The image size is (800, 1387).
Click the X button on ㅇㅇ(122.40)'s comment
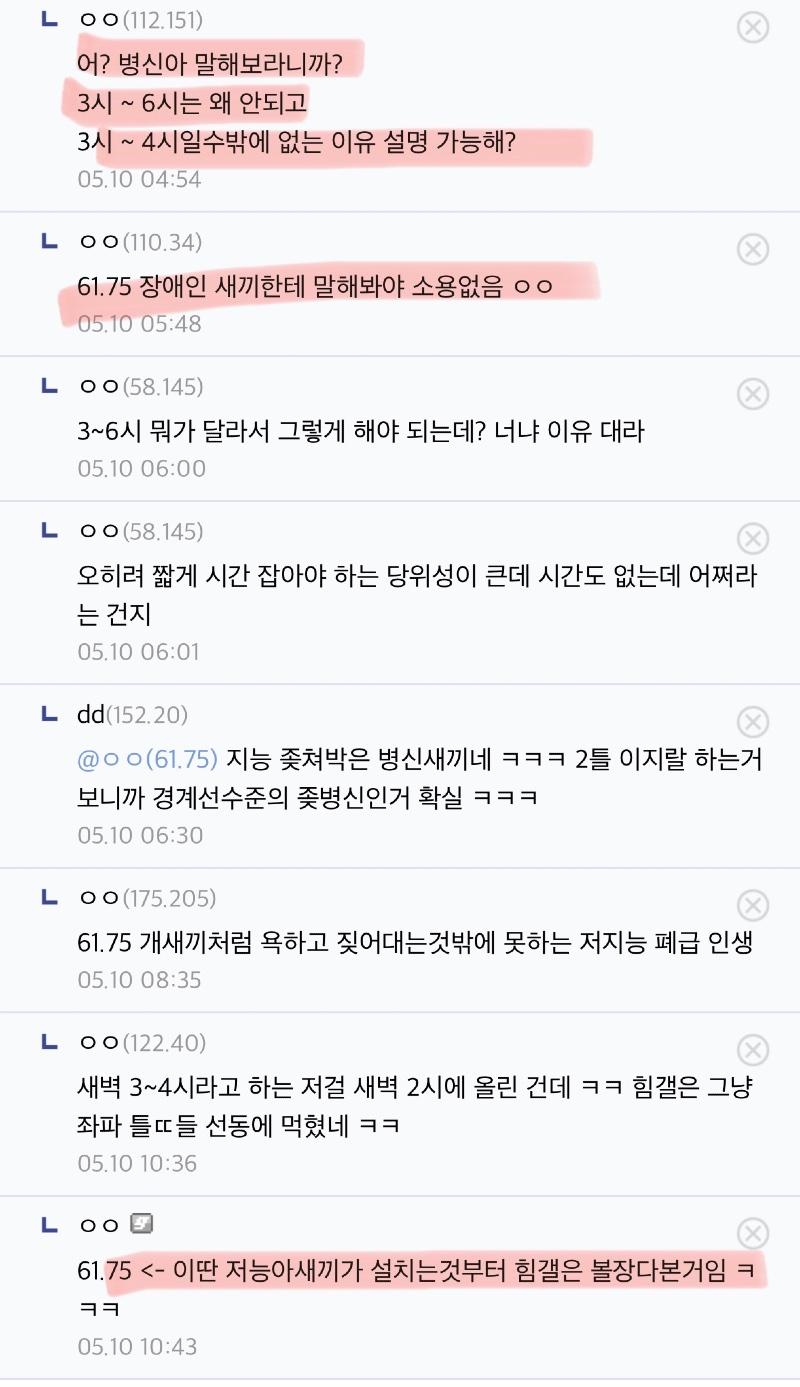[752, 1050]
